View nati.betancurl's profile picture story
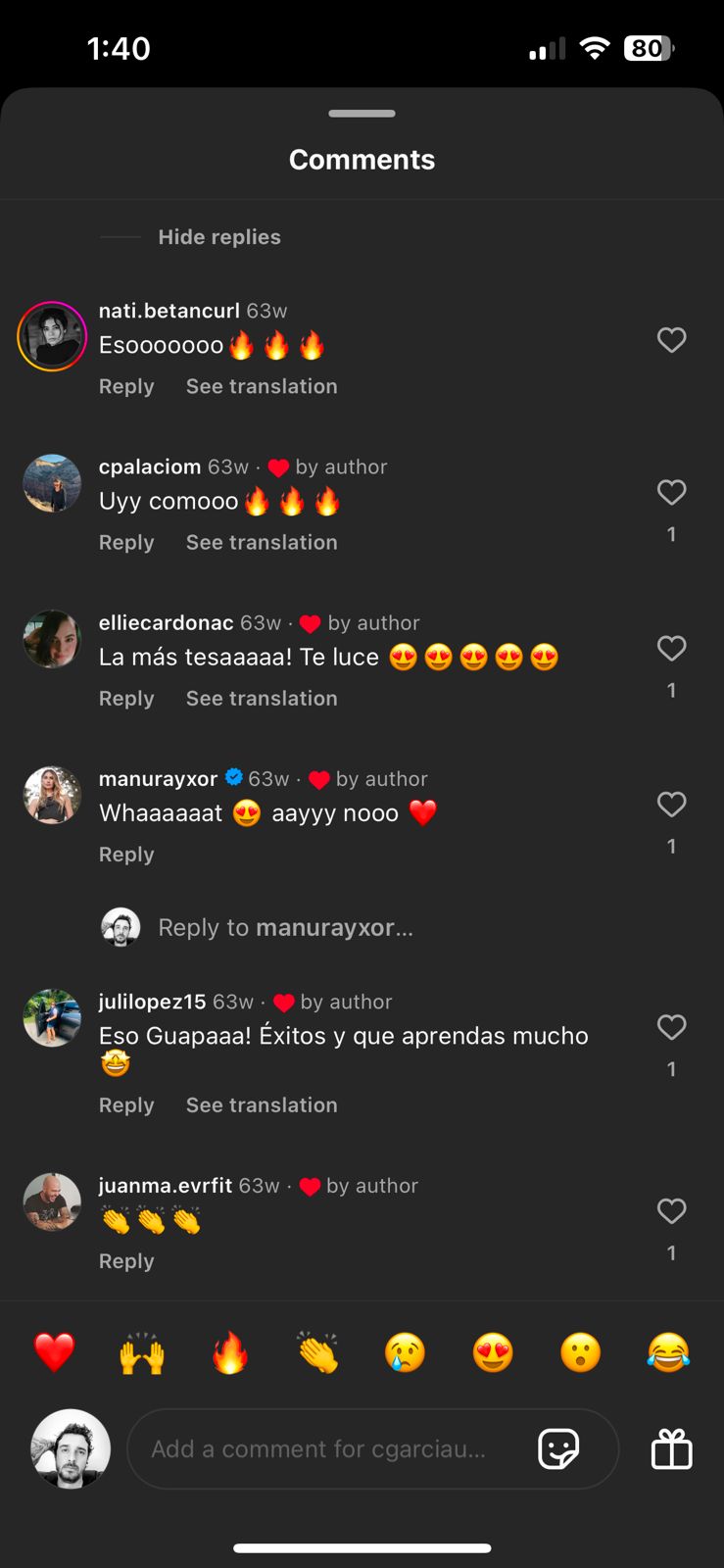The width and height of the screenshot is (724, 1568). (52, 336)
